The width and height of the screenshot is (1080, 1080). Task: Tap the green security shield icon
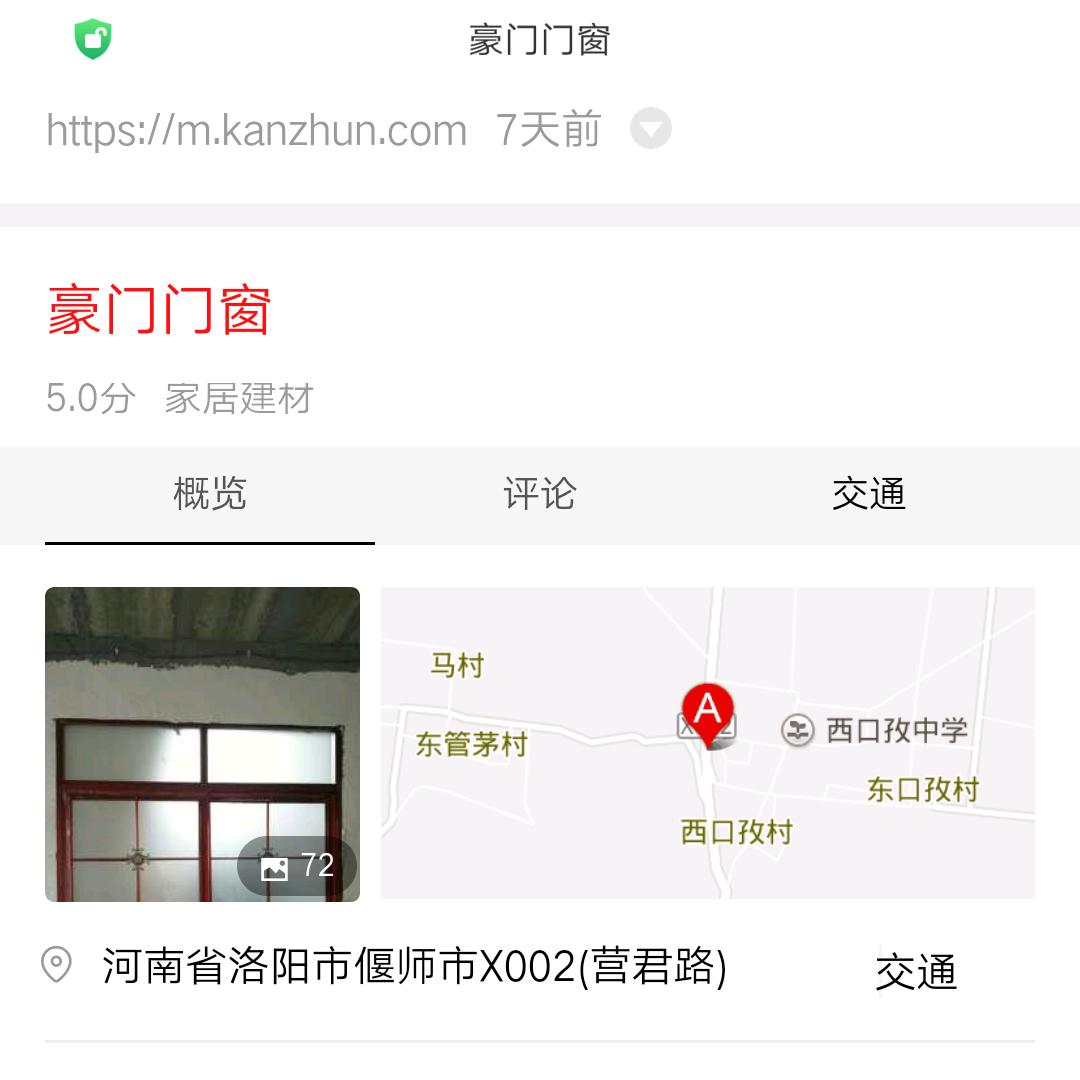click(x=93, y=40)
